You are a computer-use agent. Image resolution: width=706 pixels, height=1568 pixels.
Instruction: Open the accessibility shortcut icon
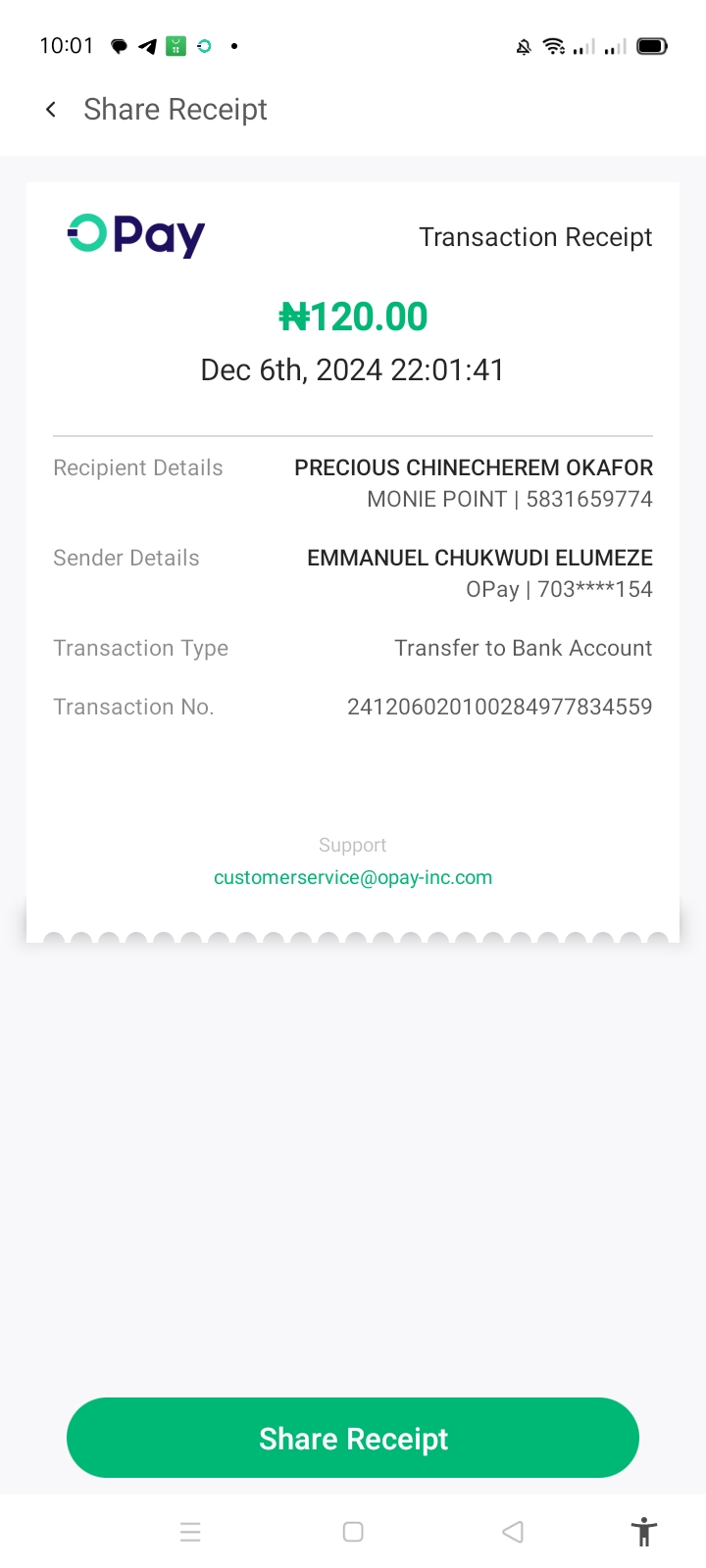[x=644, y=1532]
